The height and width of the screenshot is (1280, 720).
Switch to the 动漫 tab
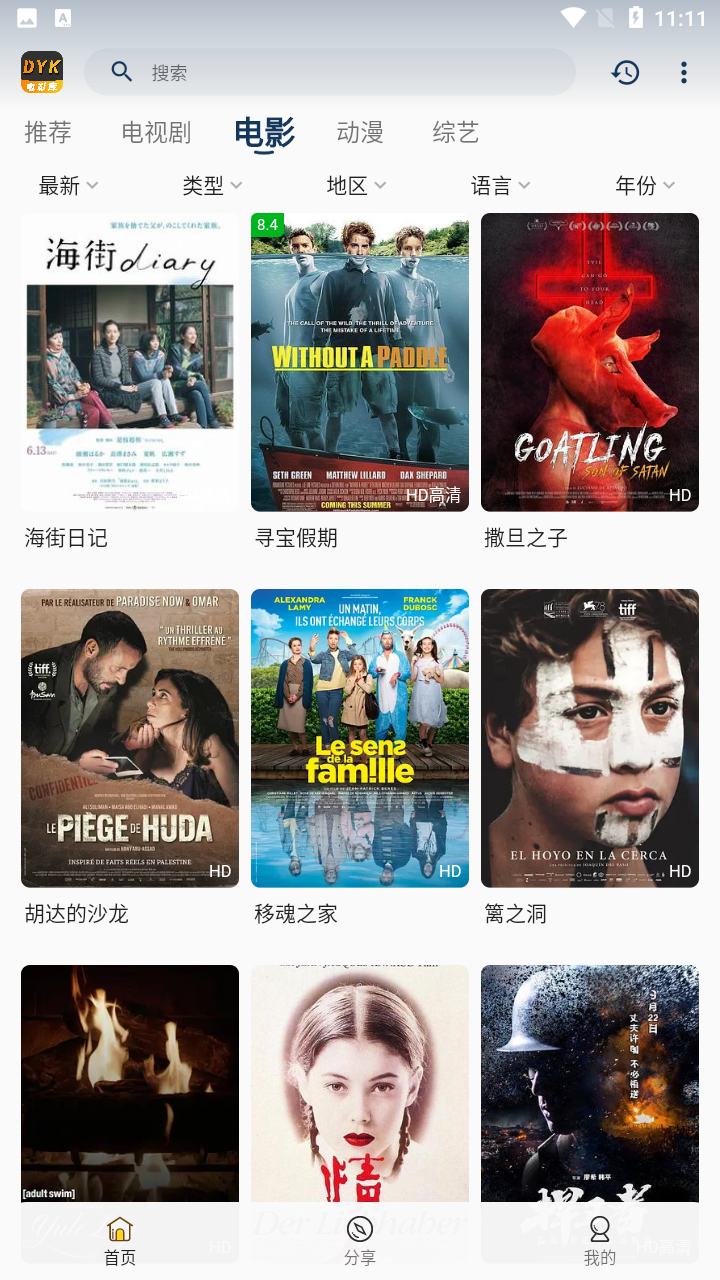360,132
